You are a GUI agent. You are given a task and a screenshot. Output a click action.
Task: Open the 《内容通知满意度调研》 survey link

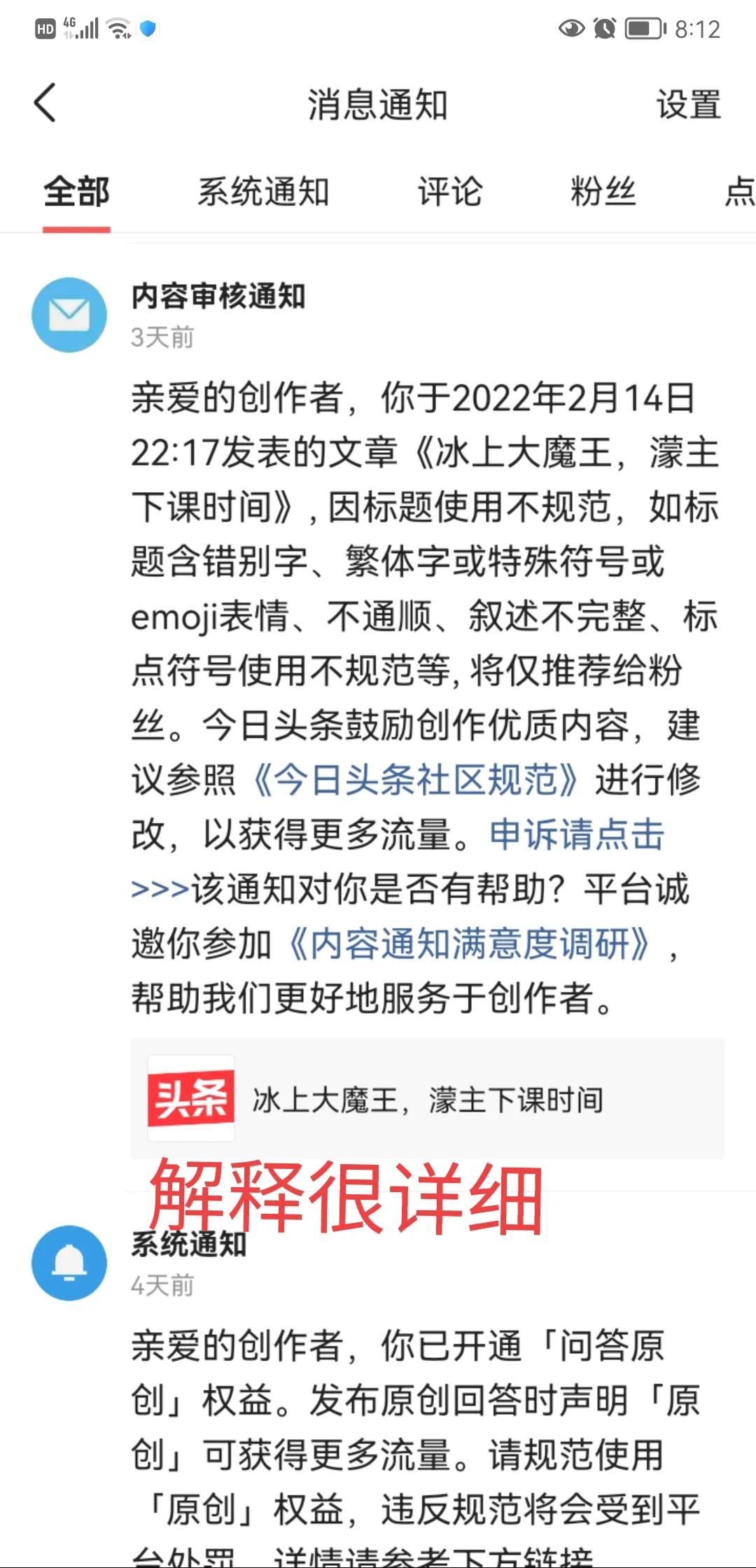[469, 944]
